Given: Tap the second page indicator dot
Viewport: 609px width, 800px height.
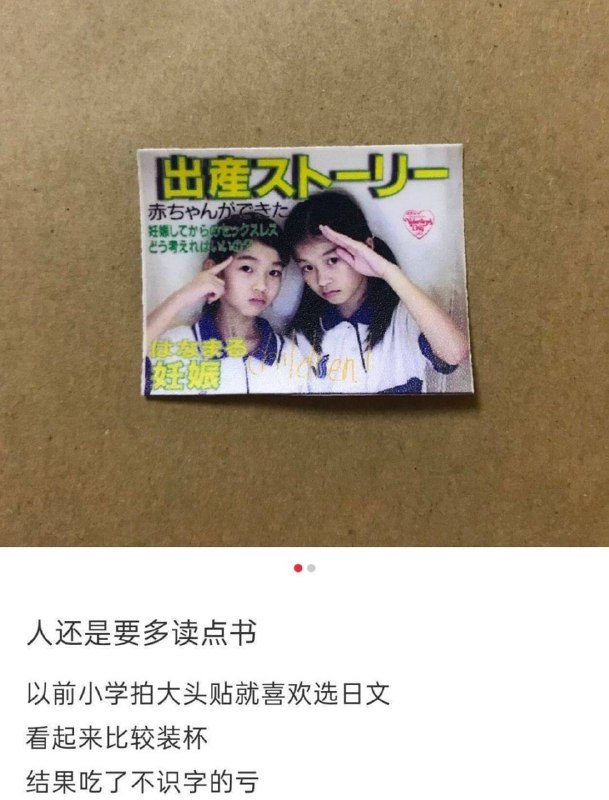Looking at the screenshot, I should (x=312, y=568).
